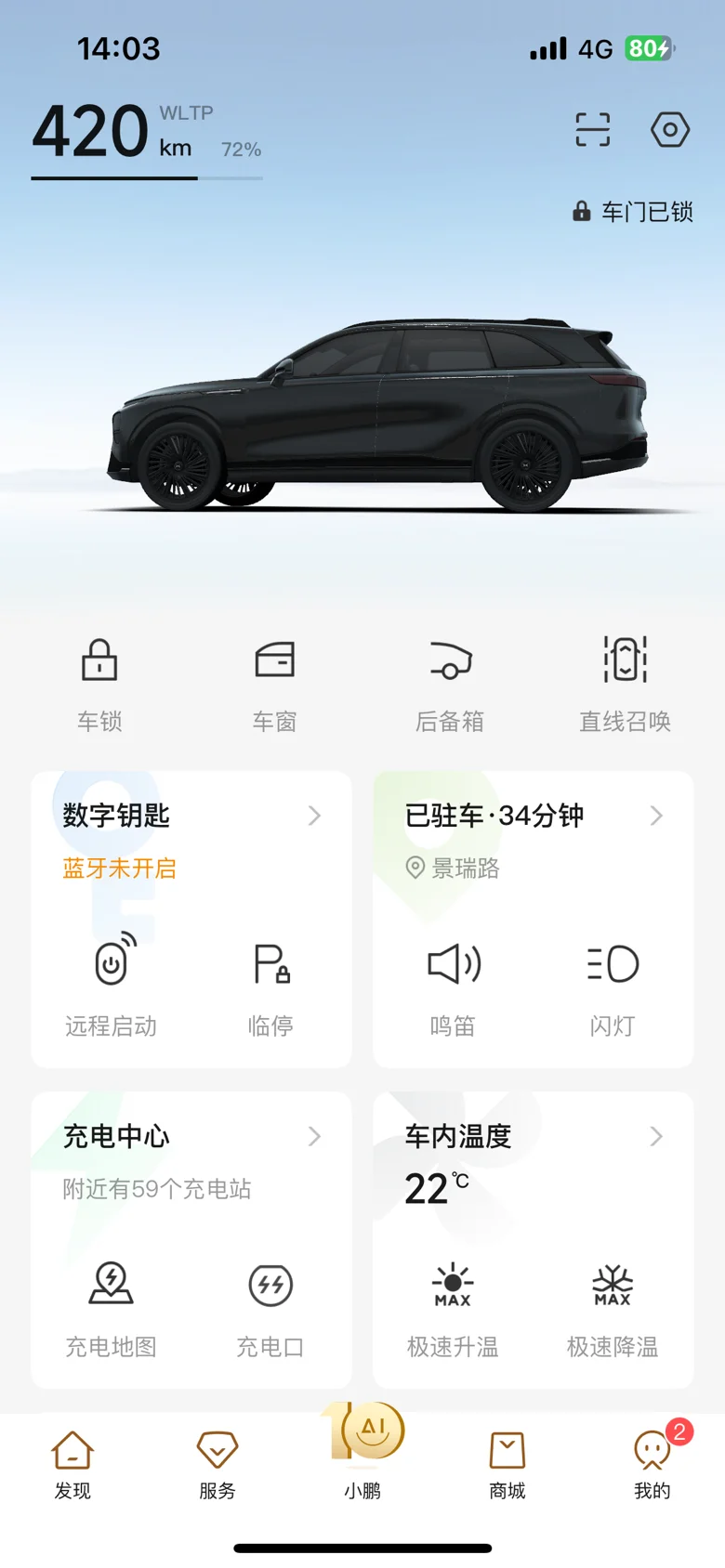Open the 充电中心 charging center
This screenshot has width=725, height=1568.
[191, 1137]
